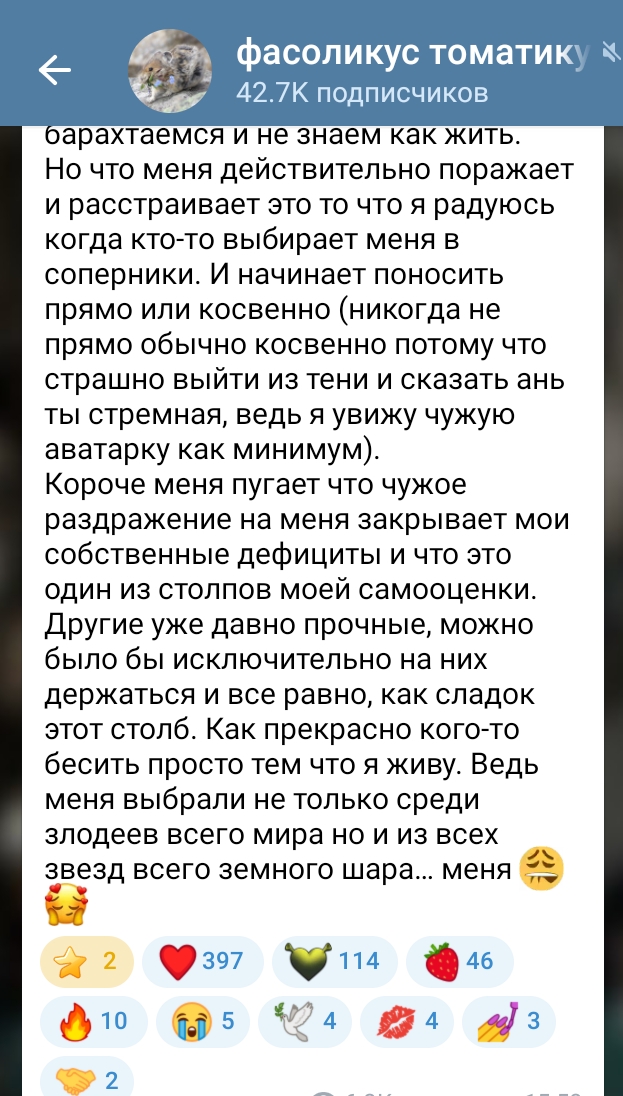This screenshot has height=1096, width=623.
Task: React with the red heart (397)
Action: (203, 961)
